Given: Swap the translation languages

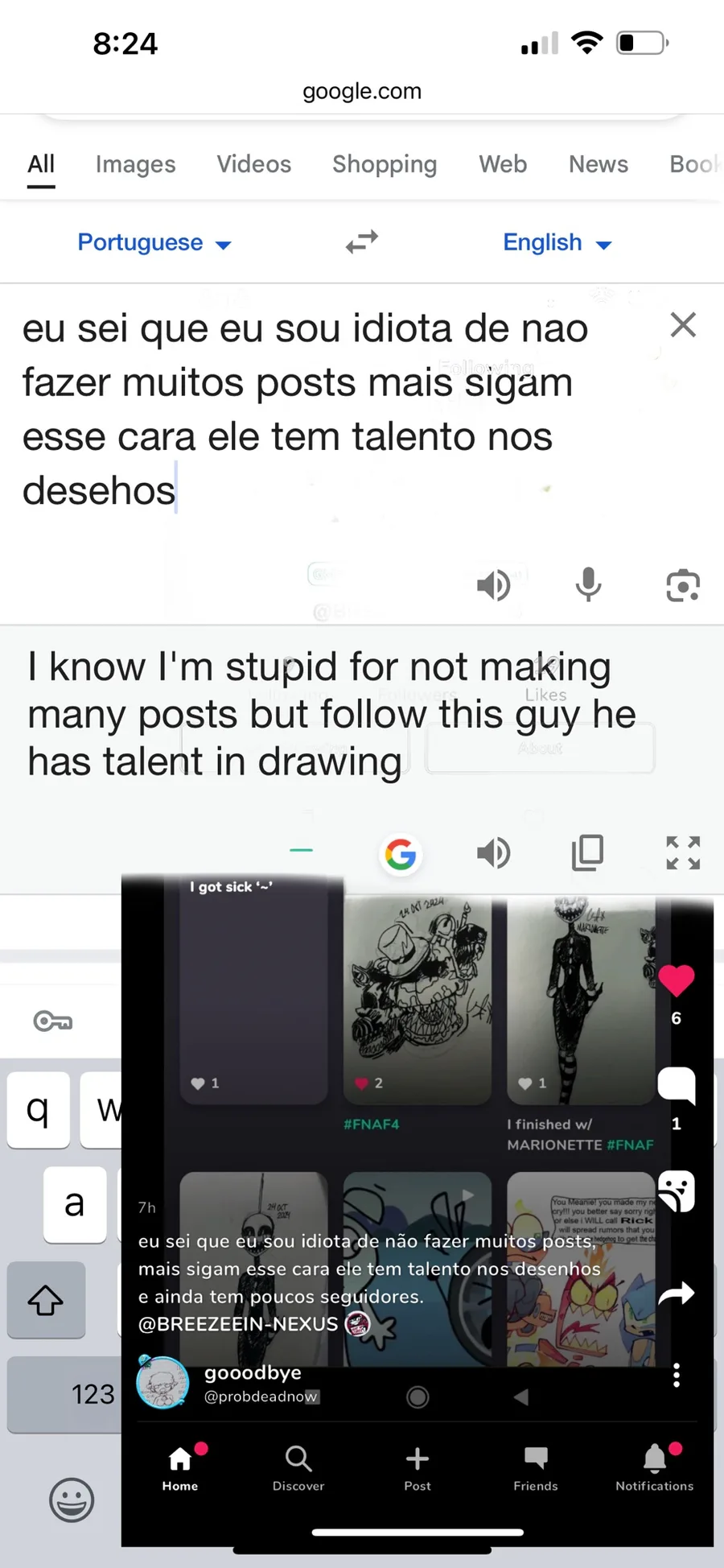Looking at the screenshot, I should (362, 242).
